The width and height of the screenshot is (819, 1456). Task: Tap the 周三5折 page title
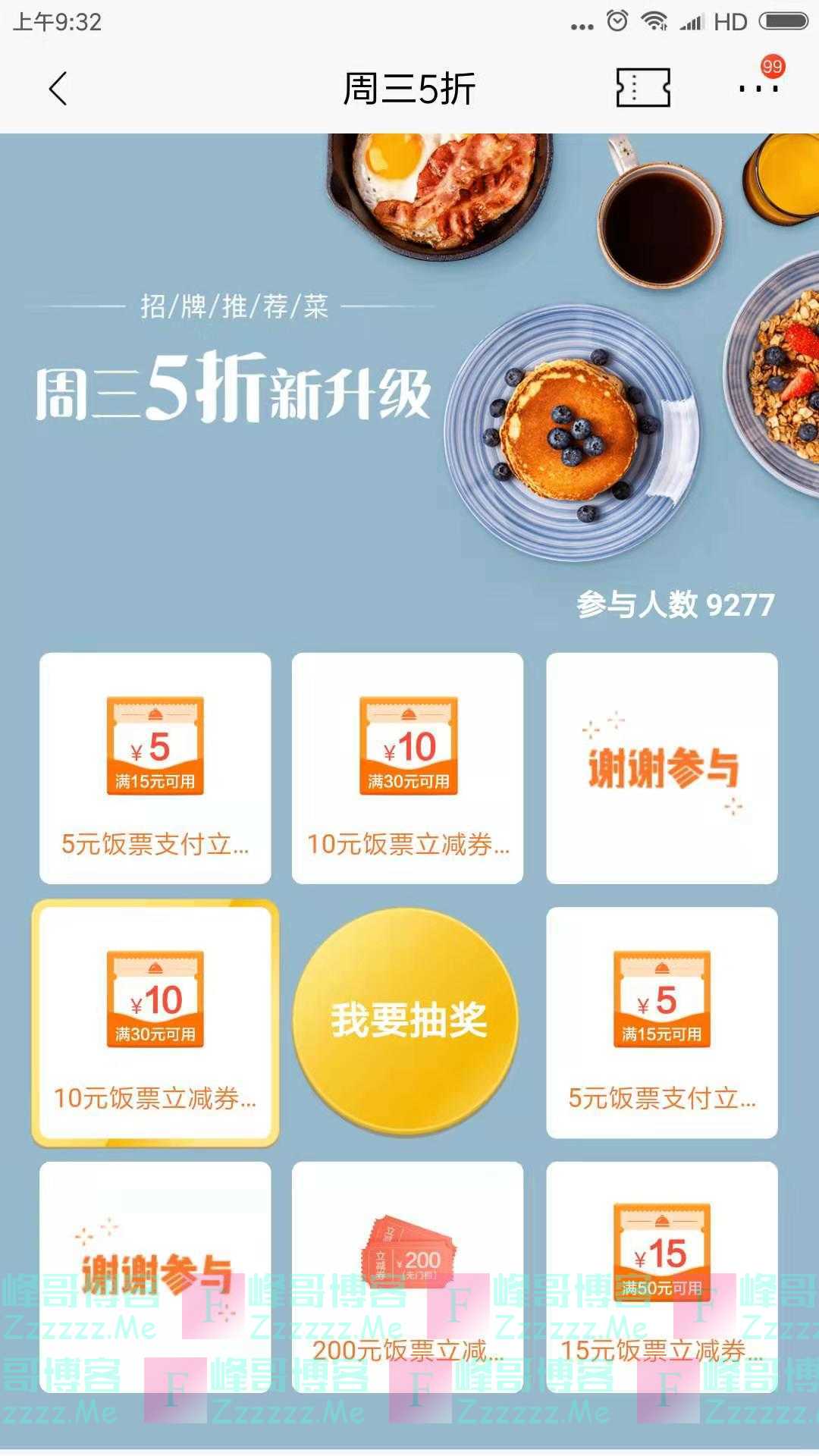tap(409, 89)
